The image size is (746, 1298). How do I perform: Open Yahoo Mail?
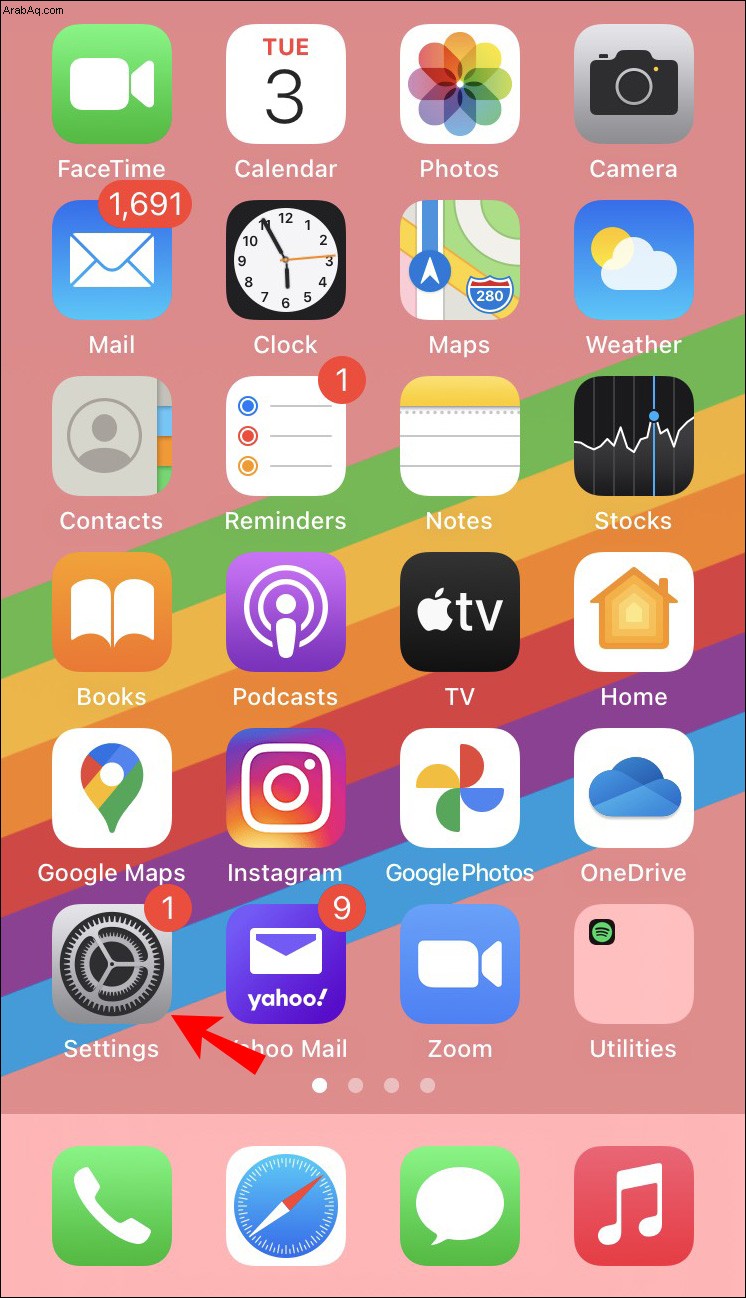click(286, 964)
